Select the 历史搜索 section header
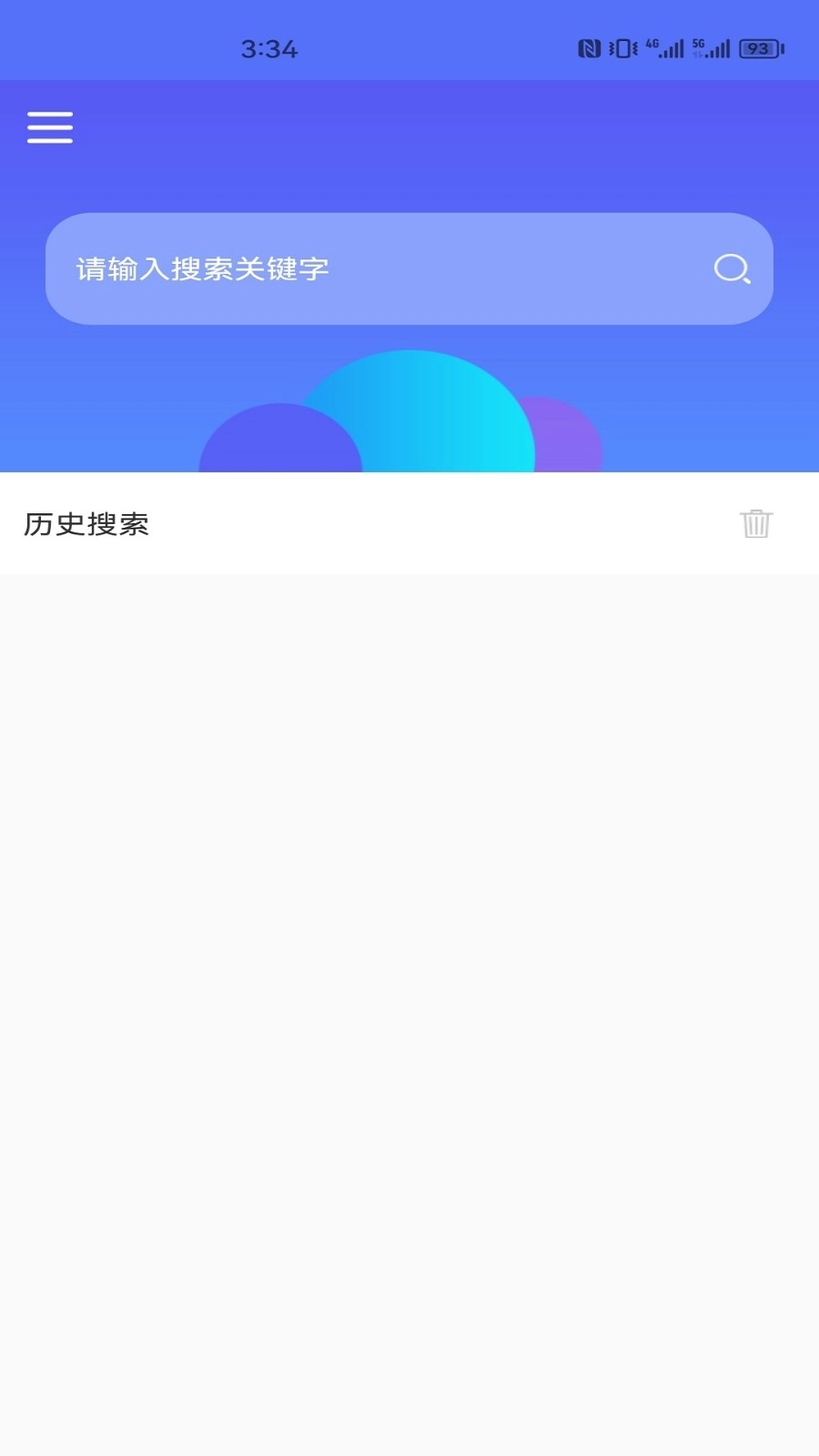The image size is (819, 1456). [x=88, y=524]
